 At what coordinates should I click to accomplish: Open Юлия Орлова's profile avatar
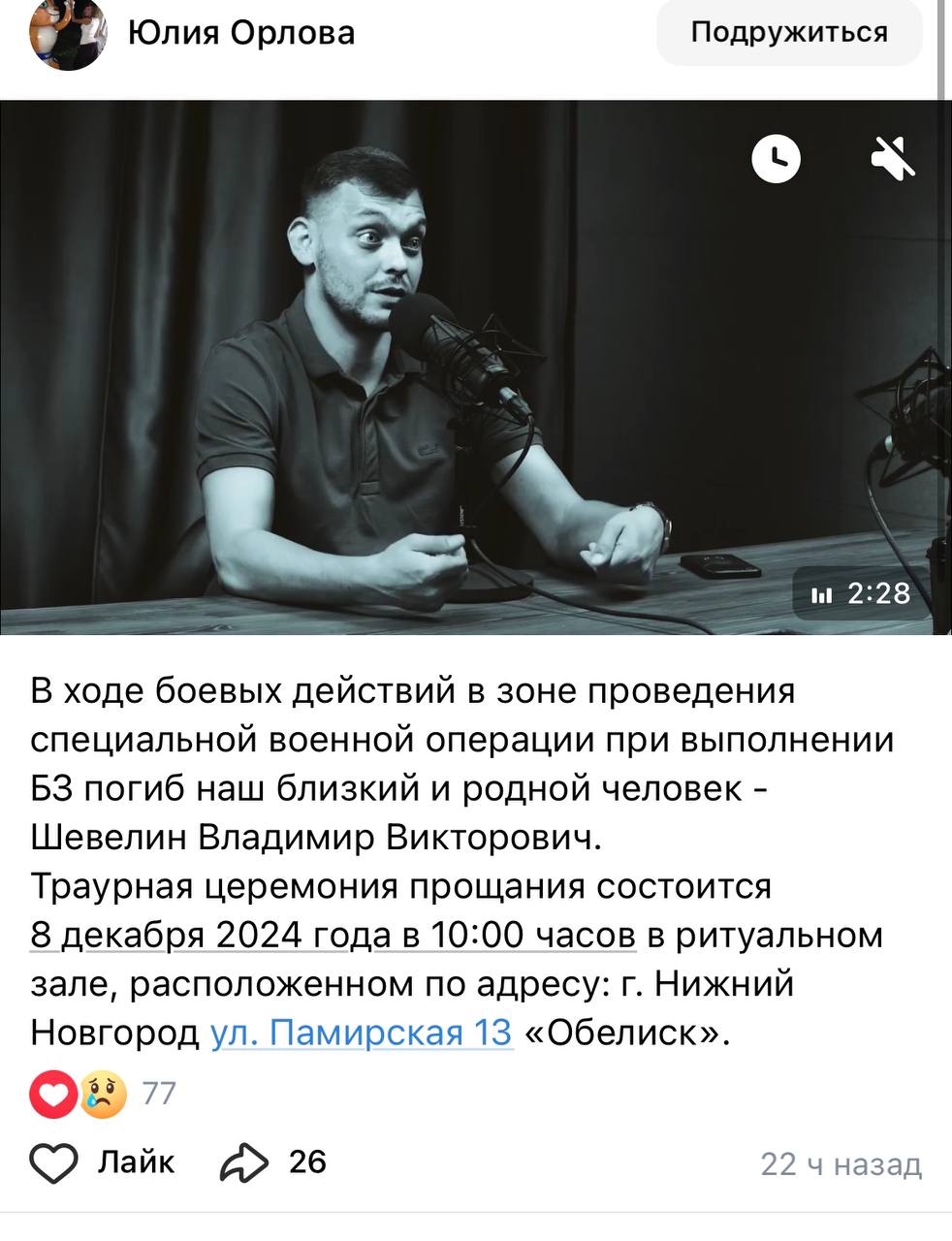(68, 34)
